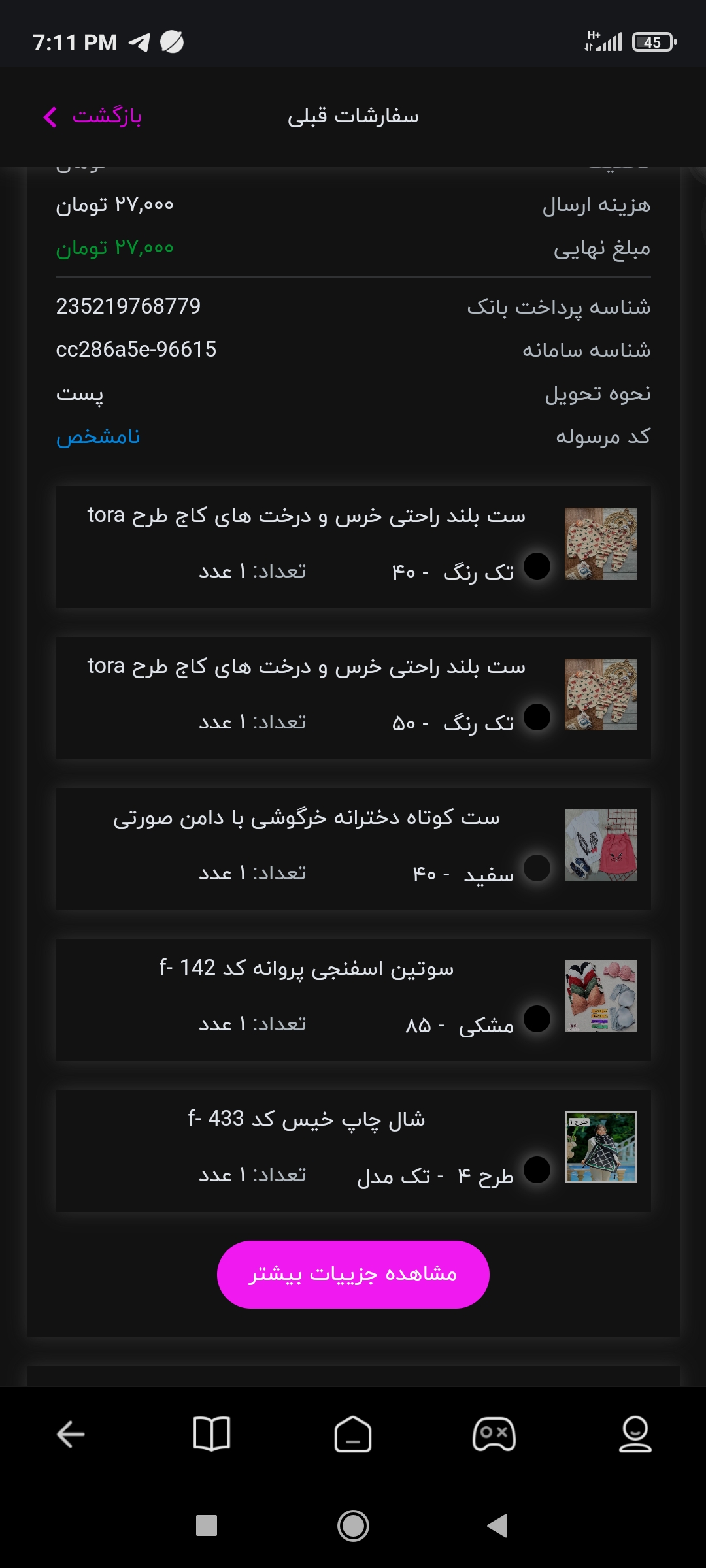Open the profile tab in bottom bar
The height and width of the screenshot is (1568, 706).
coord(635,1434)
